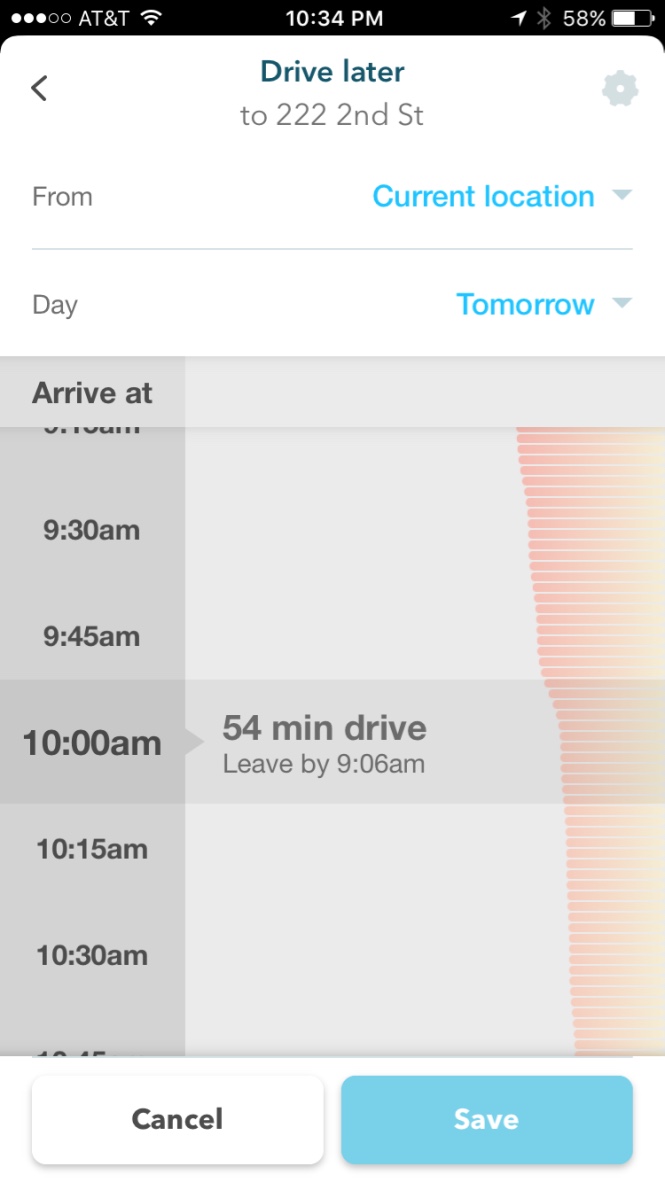
Task: Select 9:30am arrival time
Action: [91, 530]
